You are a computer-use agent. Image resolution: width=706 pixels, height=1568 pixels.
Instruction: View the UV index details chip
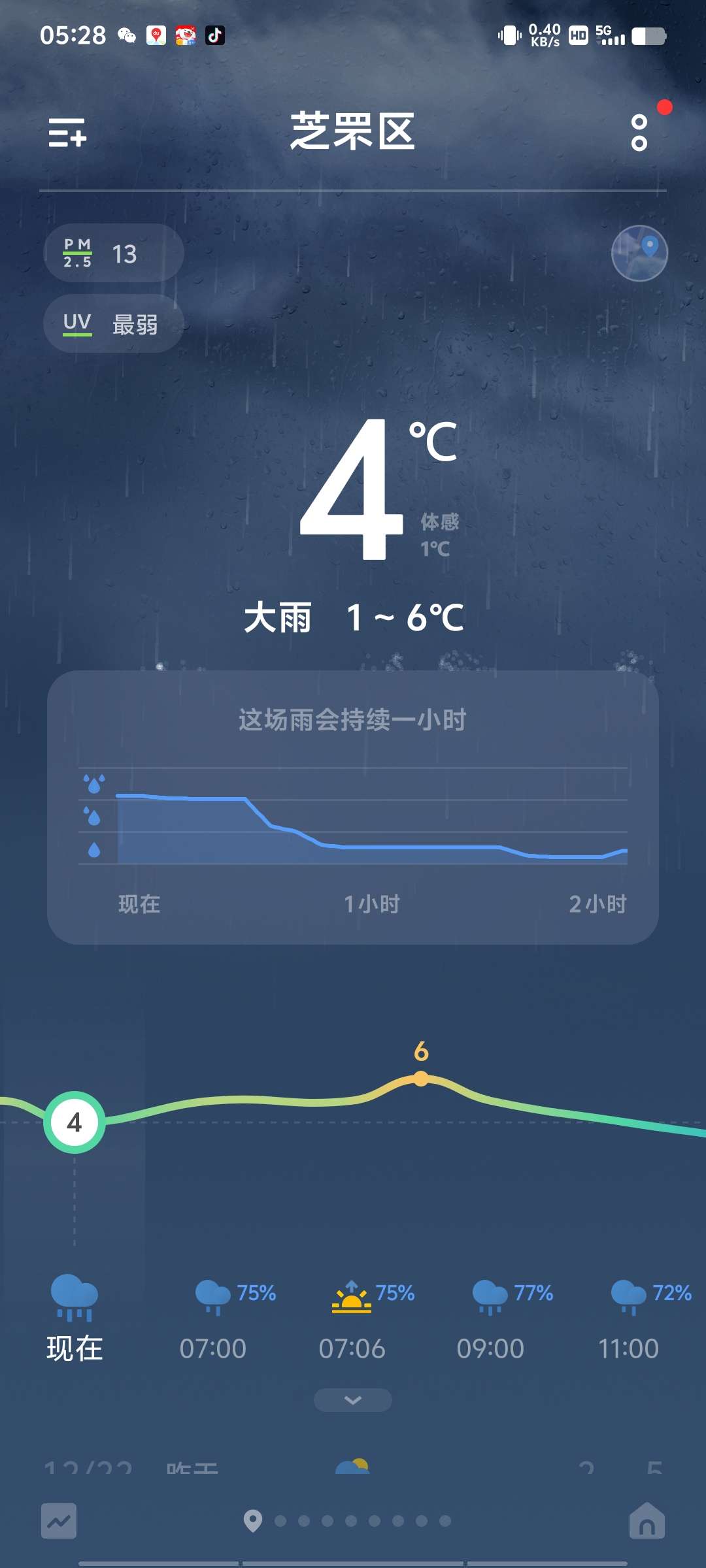pyautogui.click(x=113, y=323)
